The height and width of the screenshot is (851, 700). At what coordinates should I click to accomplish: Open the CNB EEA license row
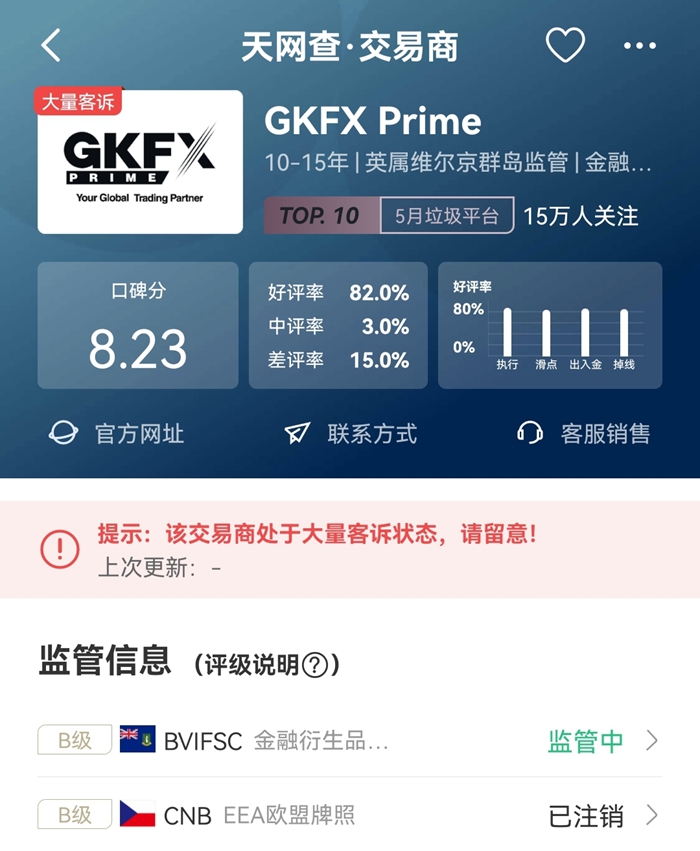(x=349, y=815)
